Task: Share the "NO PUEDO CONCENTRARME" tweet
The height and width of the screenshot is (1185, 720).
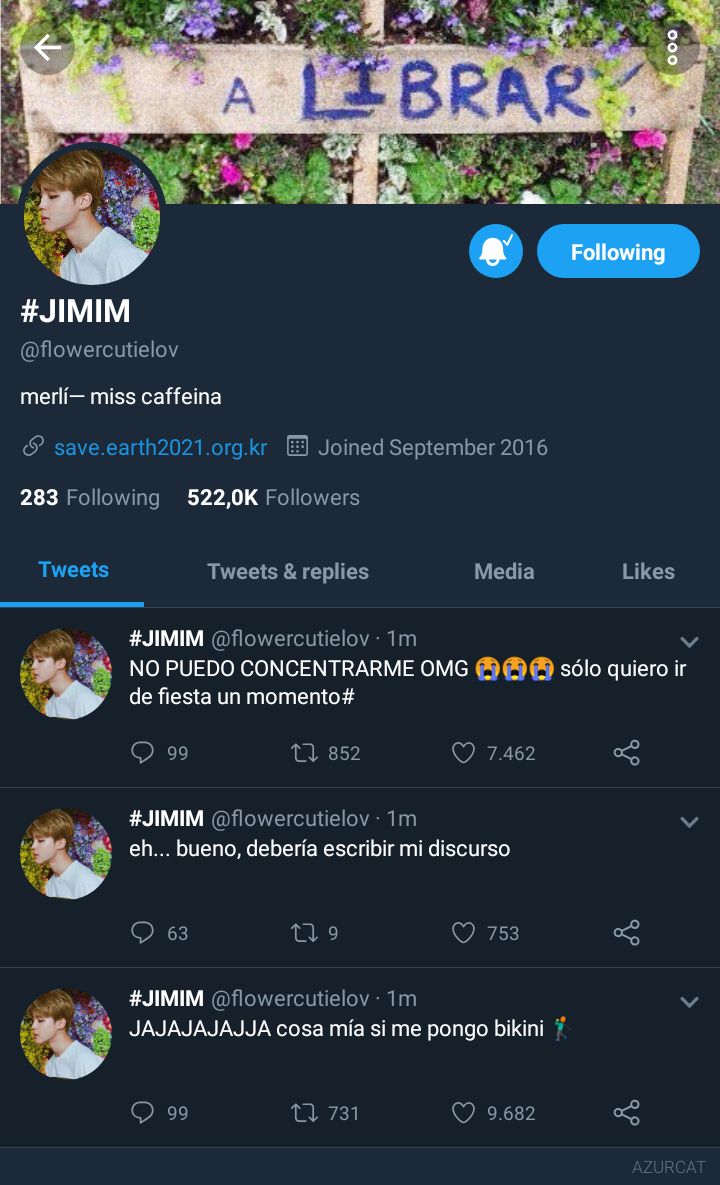Action: (626, 753)
